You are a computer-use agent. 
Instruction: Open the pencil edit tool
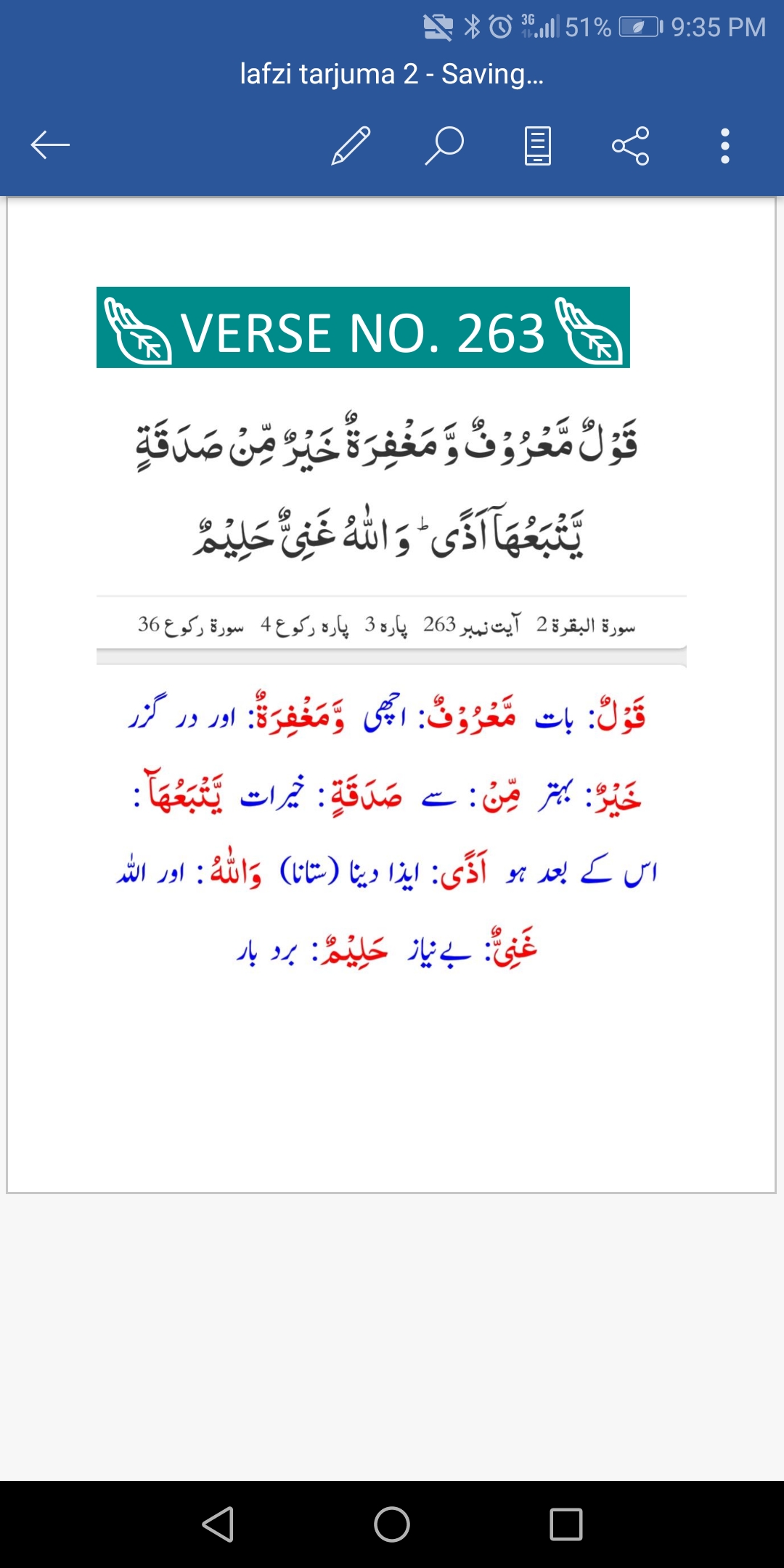click(351, 145)
